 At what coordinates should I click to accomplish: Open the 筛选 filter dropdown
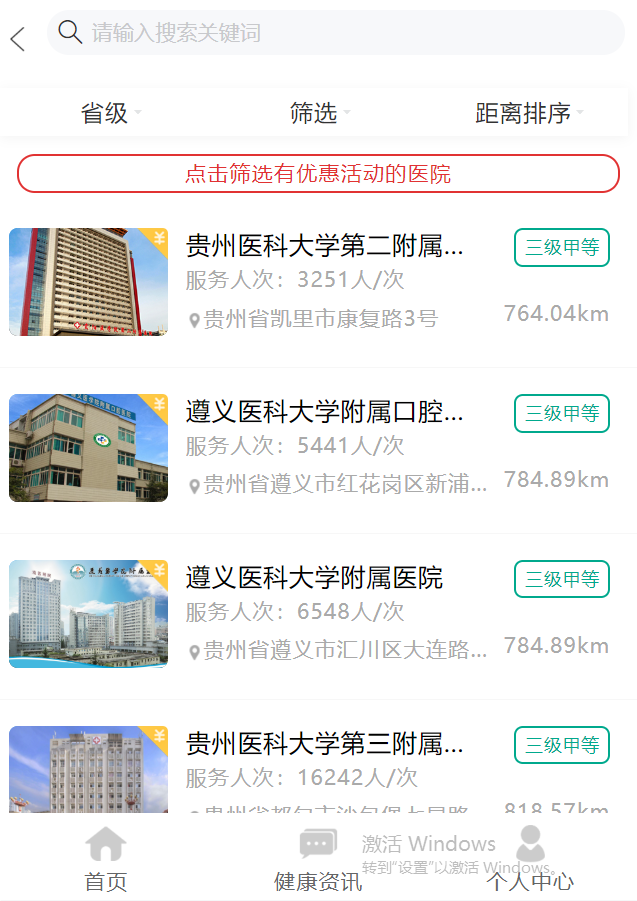(x=318, y=113)
